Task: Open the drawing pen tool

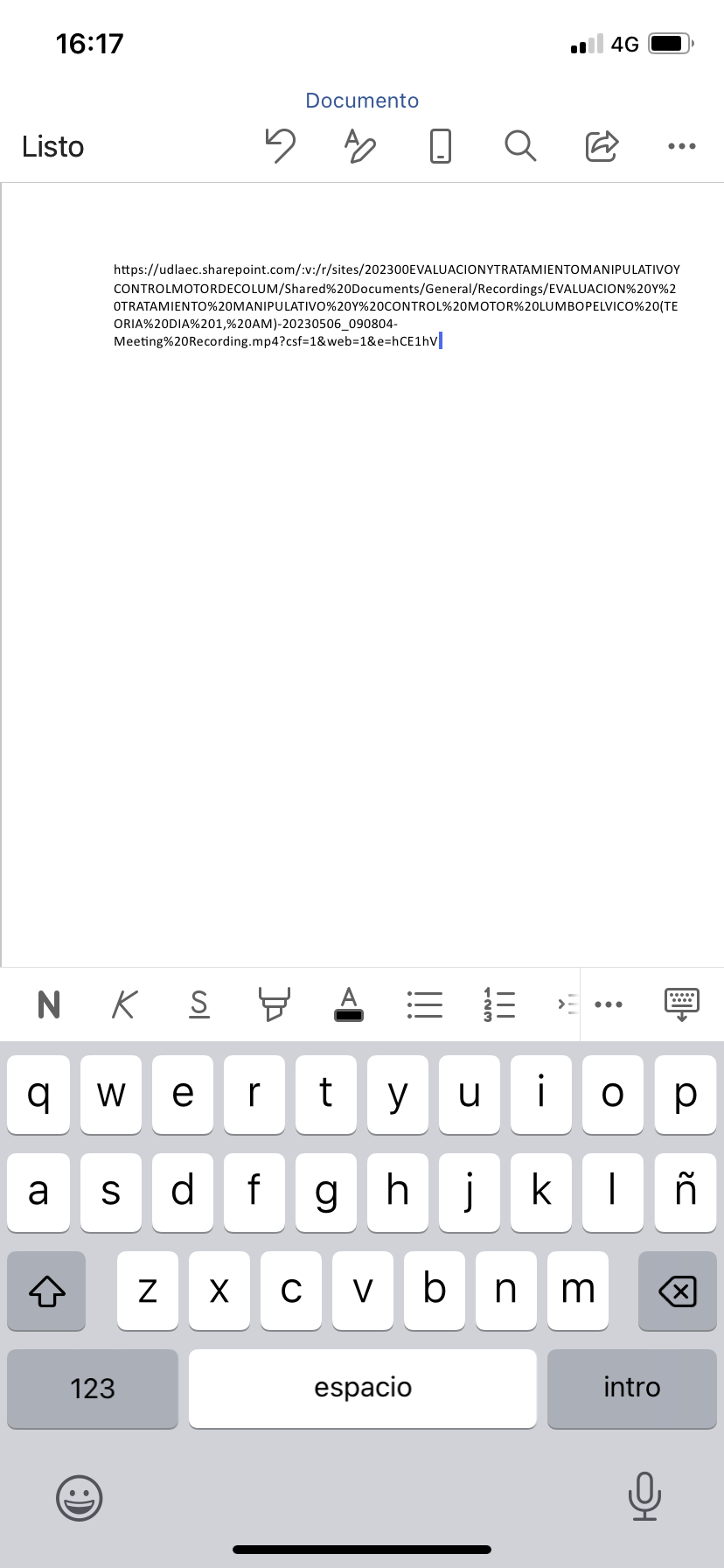Action: pos(359,145)
